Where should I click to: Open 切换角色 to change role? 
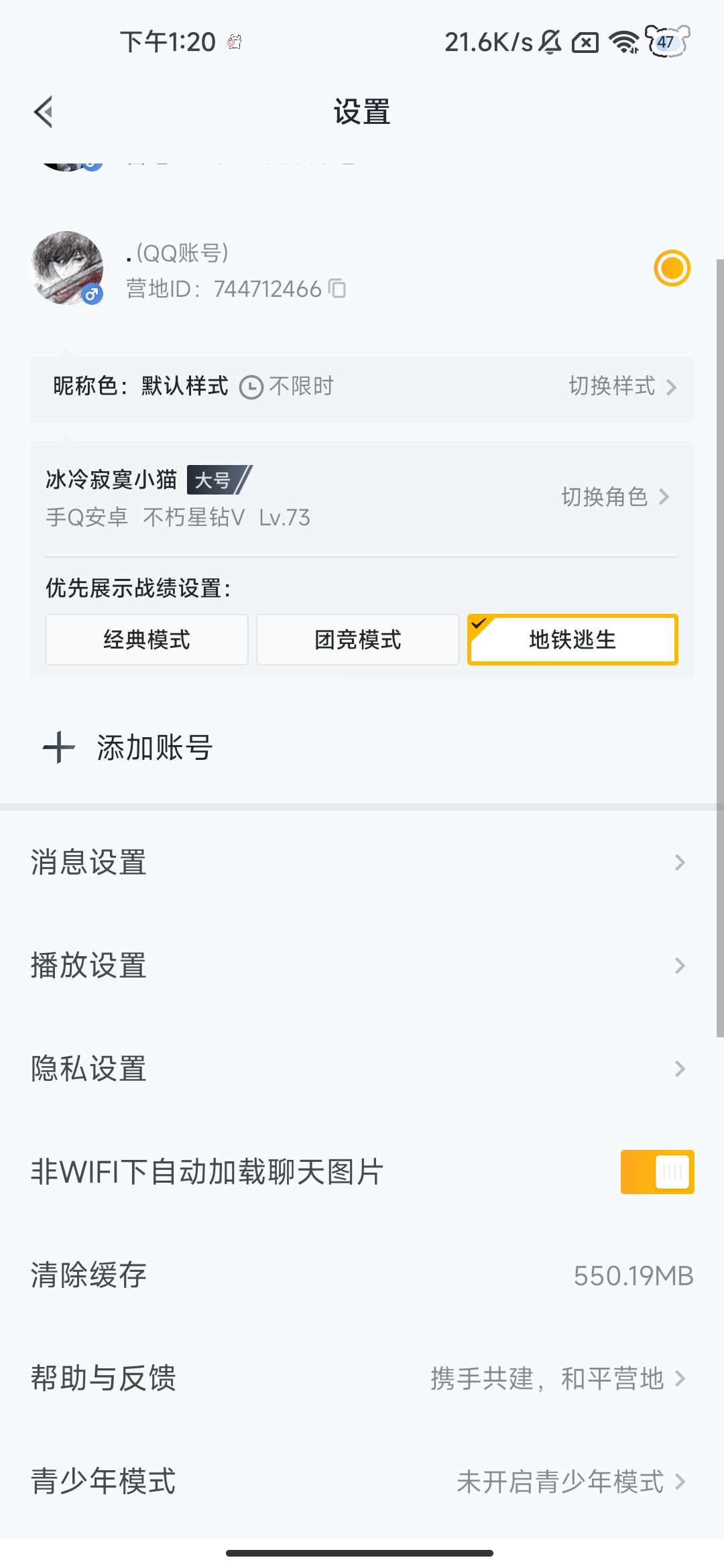click(x=605, y=497)
